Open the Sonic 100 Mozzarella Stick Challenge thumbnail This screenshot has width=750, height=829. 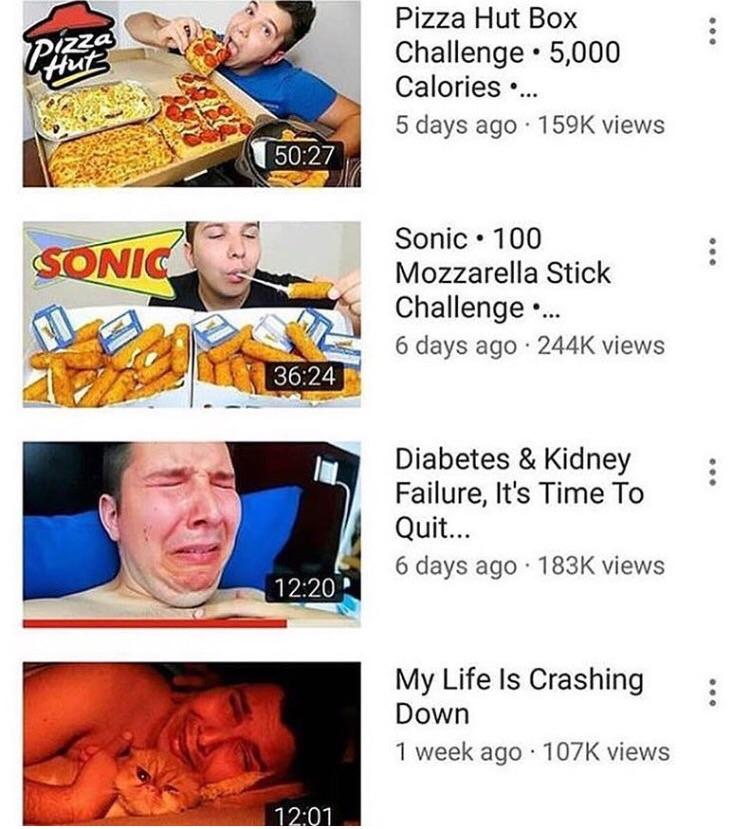tap(191, 314)
